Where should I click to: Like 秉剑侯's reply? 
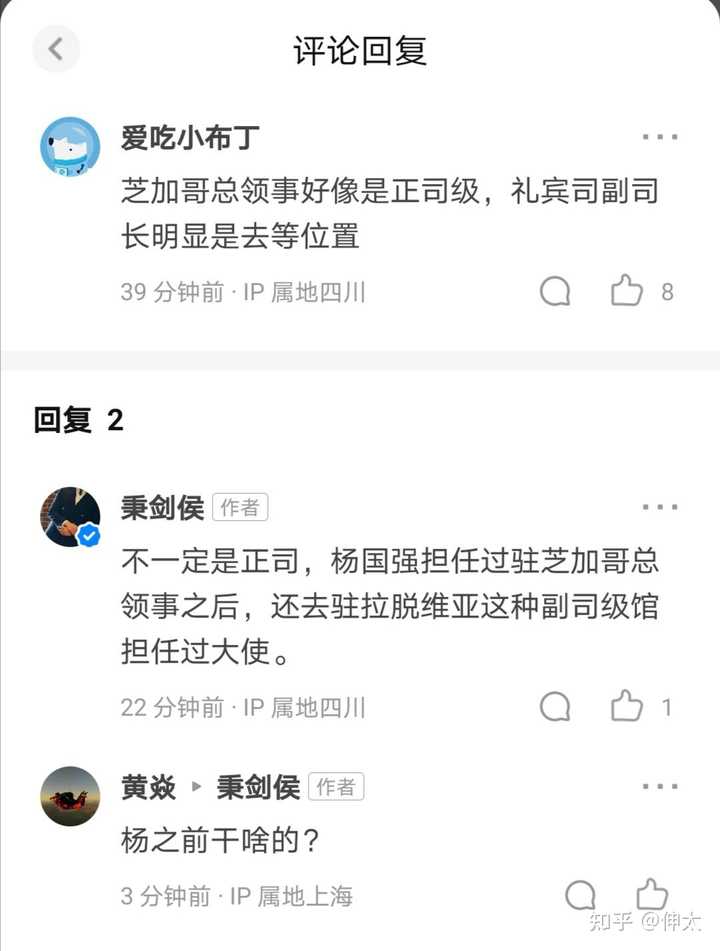point(628,707)
